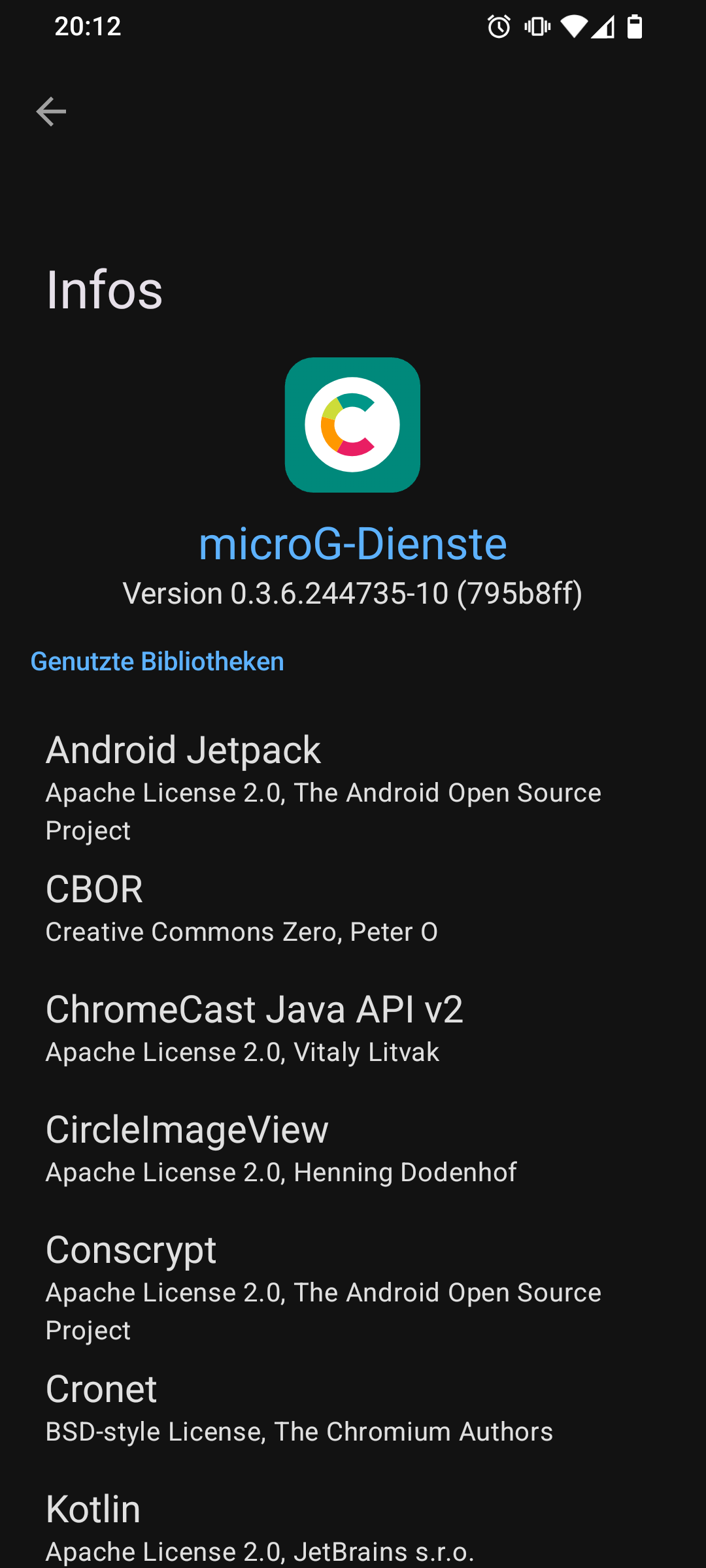Select the Kotlin library entry
706x1568 pixels.
(353, 1526)
